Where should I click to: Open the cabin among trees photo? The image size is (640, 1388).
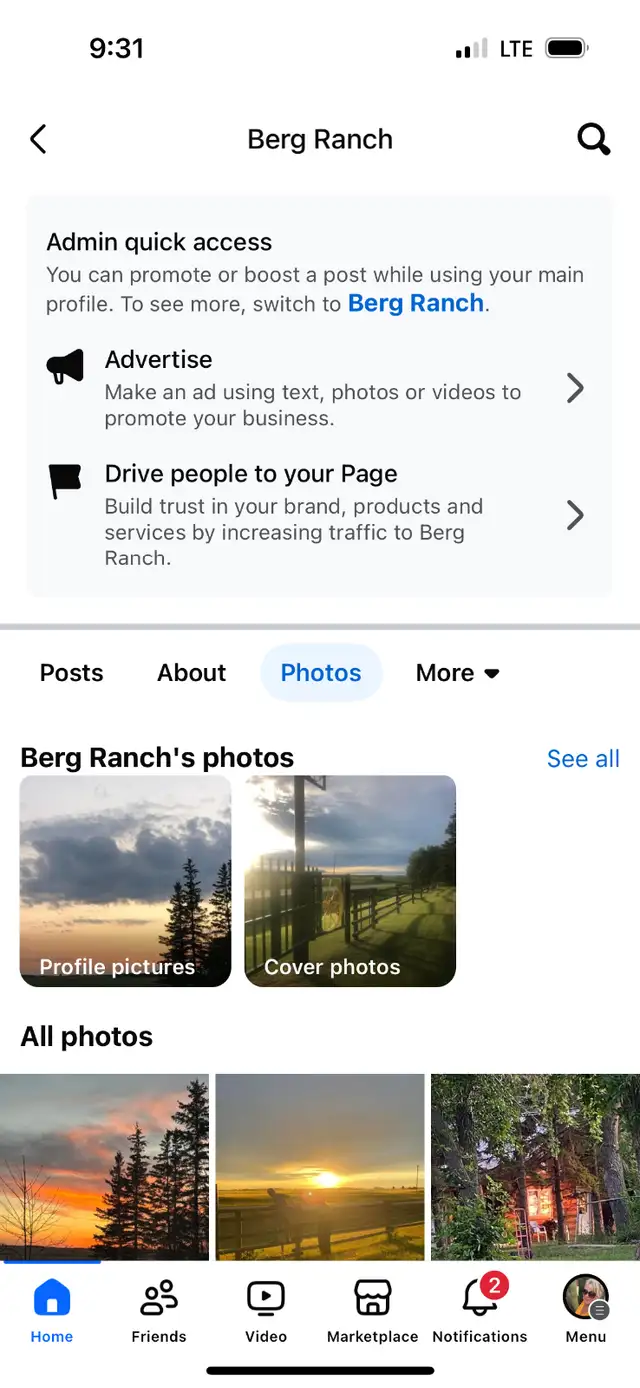[536, 1166]
